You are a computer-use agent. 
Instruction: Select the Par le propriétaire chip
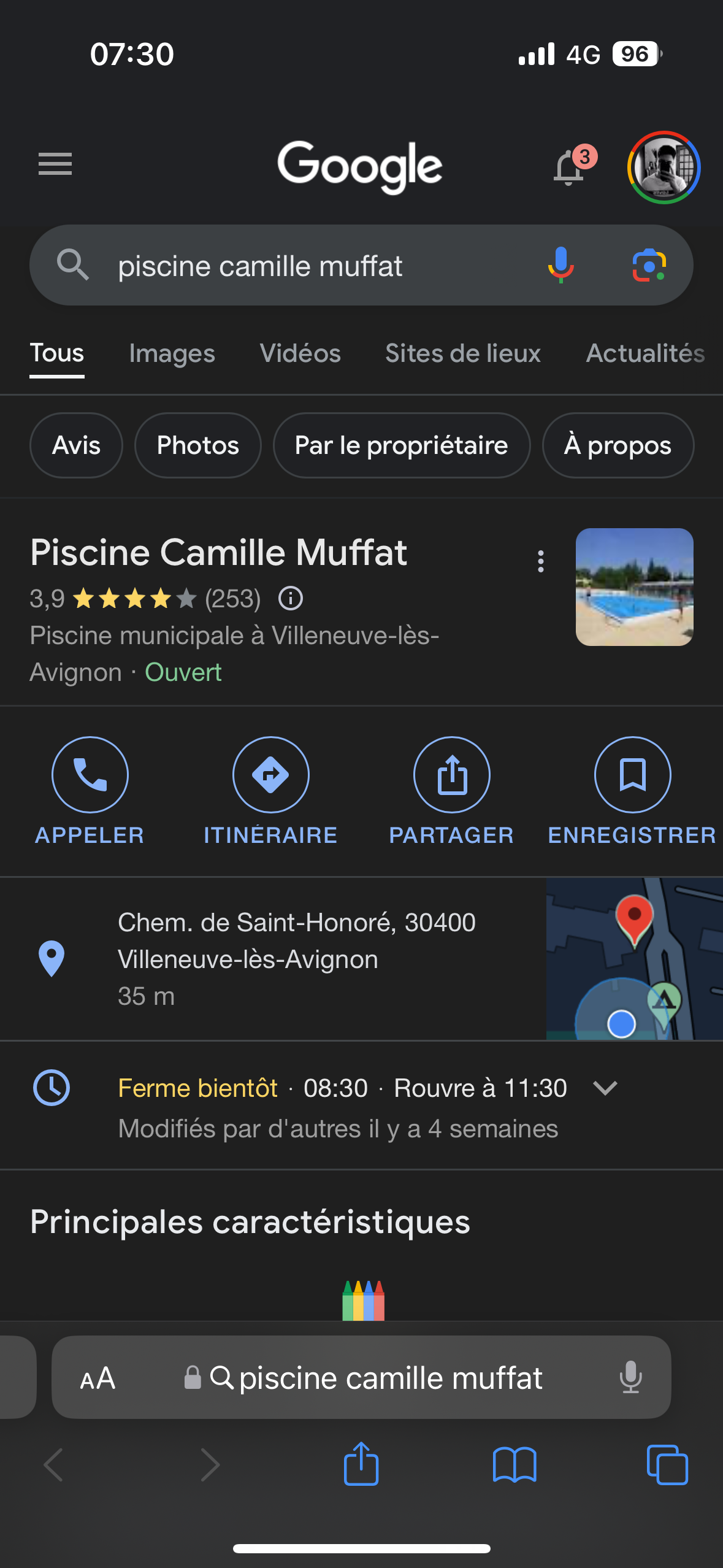point(401,445)
